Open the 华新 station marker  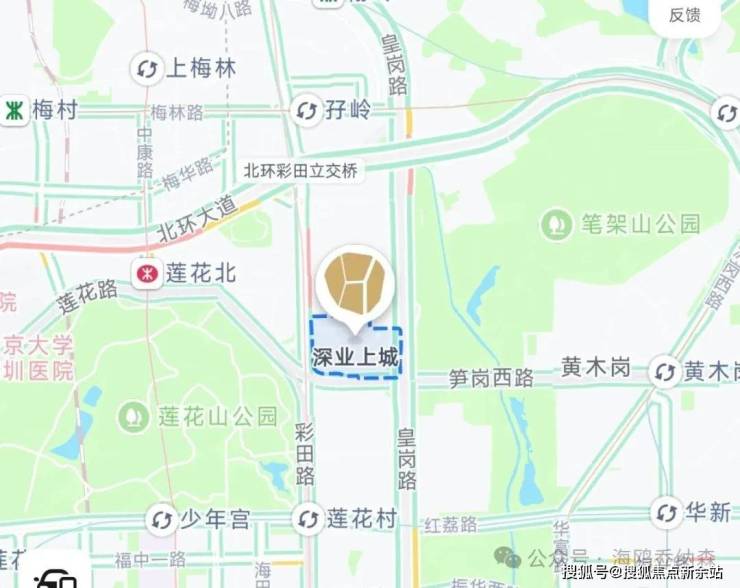665,513
